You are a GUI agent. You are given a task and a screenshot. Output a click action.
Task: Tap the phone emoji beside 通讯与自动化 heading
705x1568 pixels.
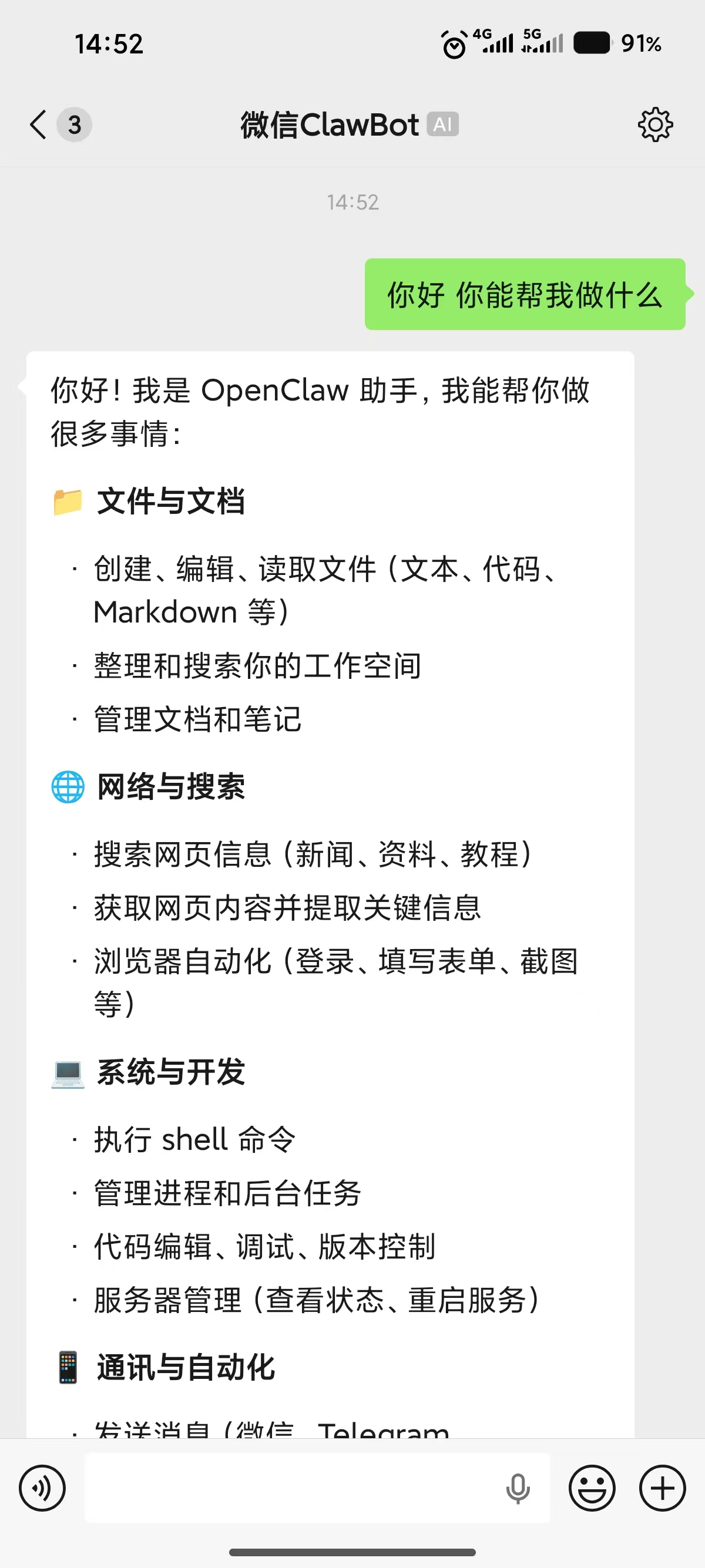(x=67, y=1369)
